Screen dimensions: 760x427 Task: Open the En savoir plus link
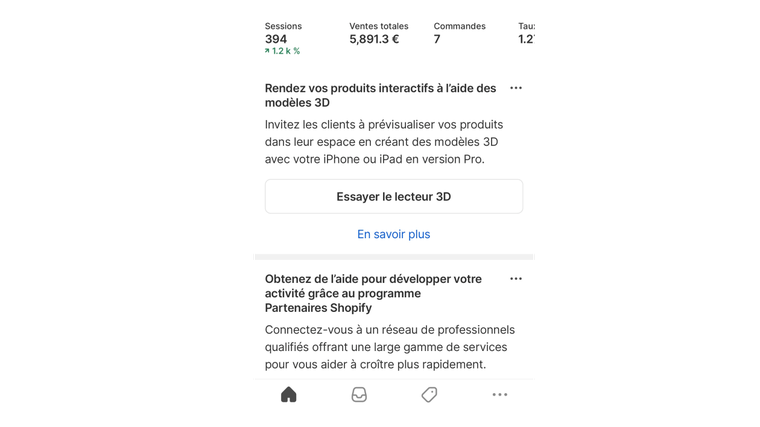tap(393, 234)
